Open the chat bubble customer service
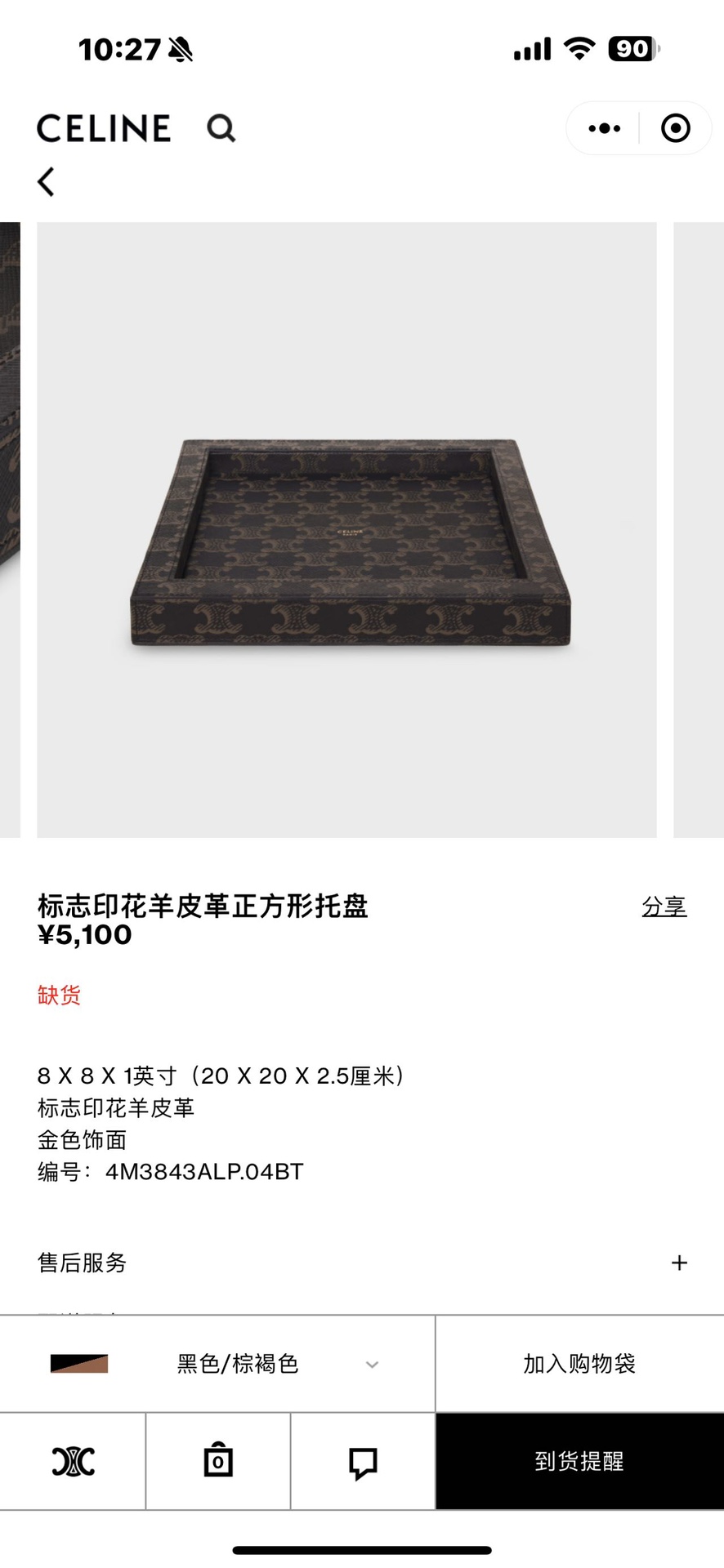 pos(363,1462)
